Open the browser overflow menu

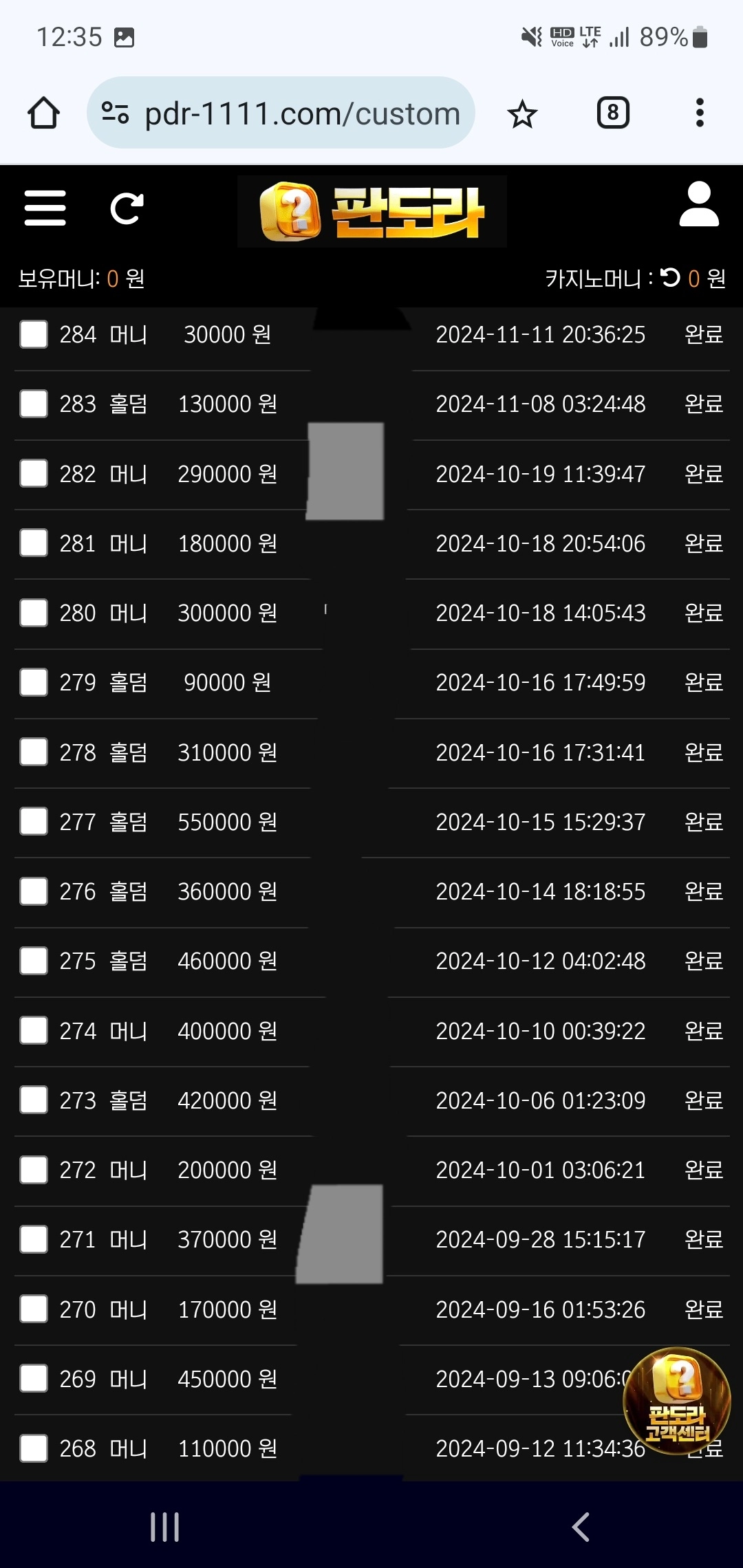[x=700, y=113]
